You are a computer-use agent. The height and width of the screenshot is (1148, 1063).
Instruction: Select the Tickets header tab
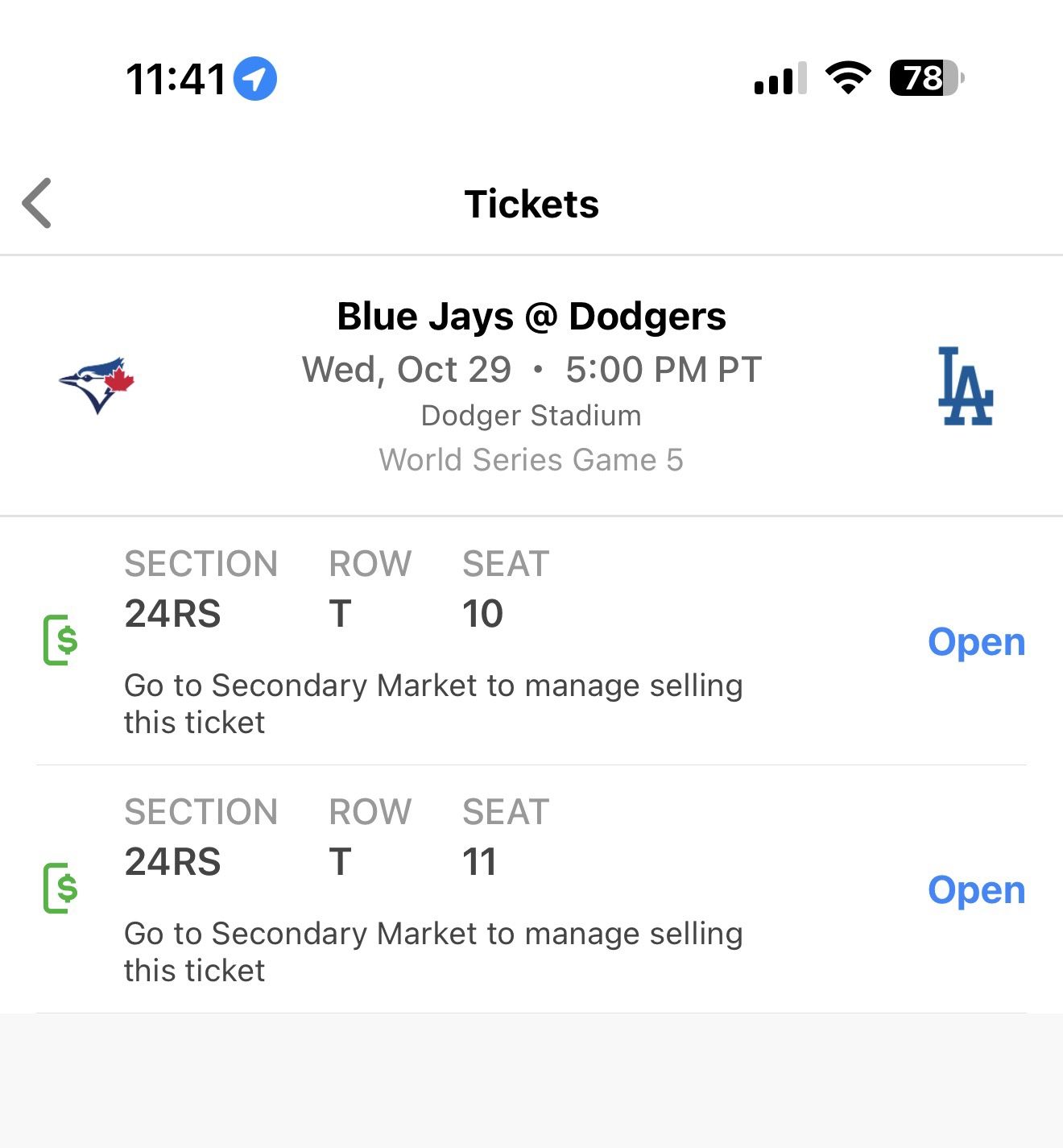(531, 204)
